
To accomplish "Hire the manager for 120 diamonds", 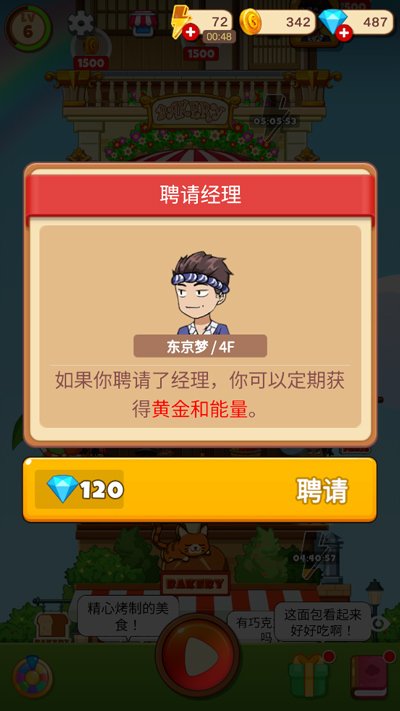I will click(200, 490).
